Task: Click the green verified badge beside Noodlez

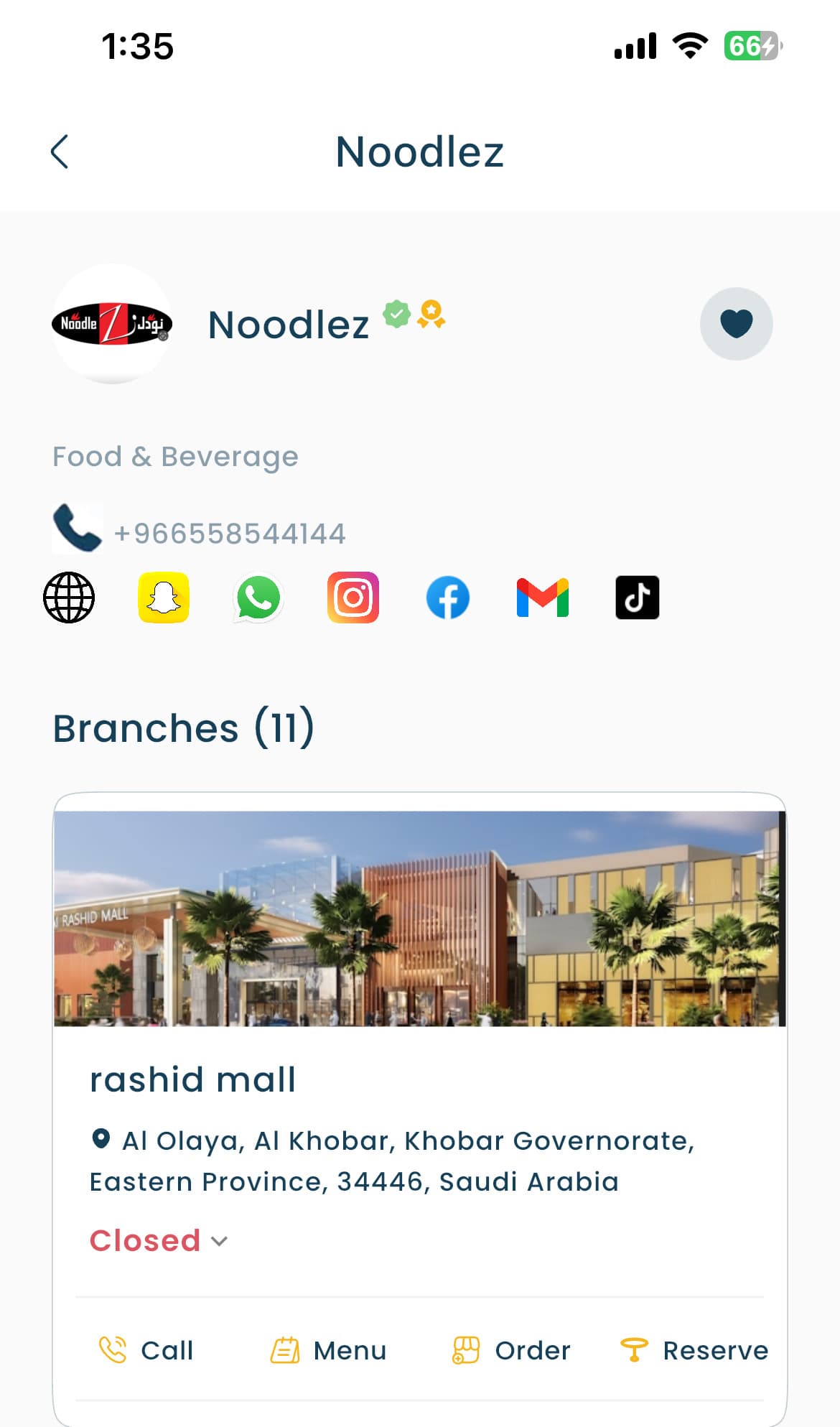Action: (x=398, y=314)
